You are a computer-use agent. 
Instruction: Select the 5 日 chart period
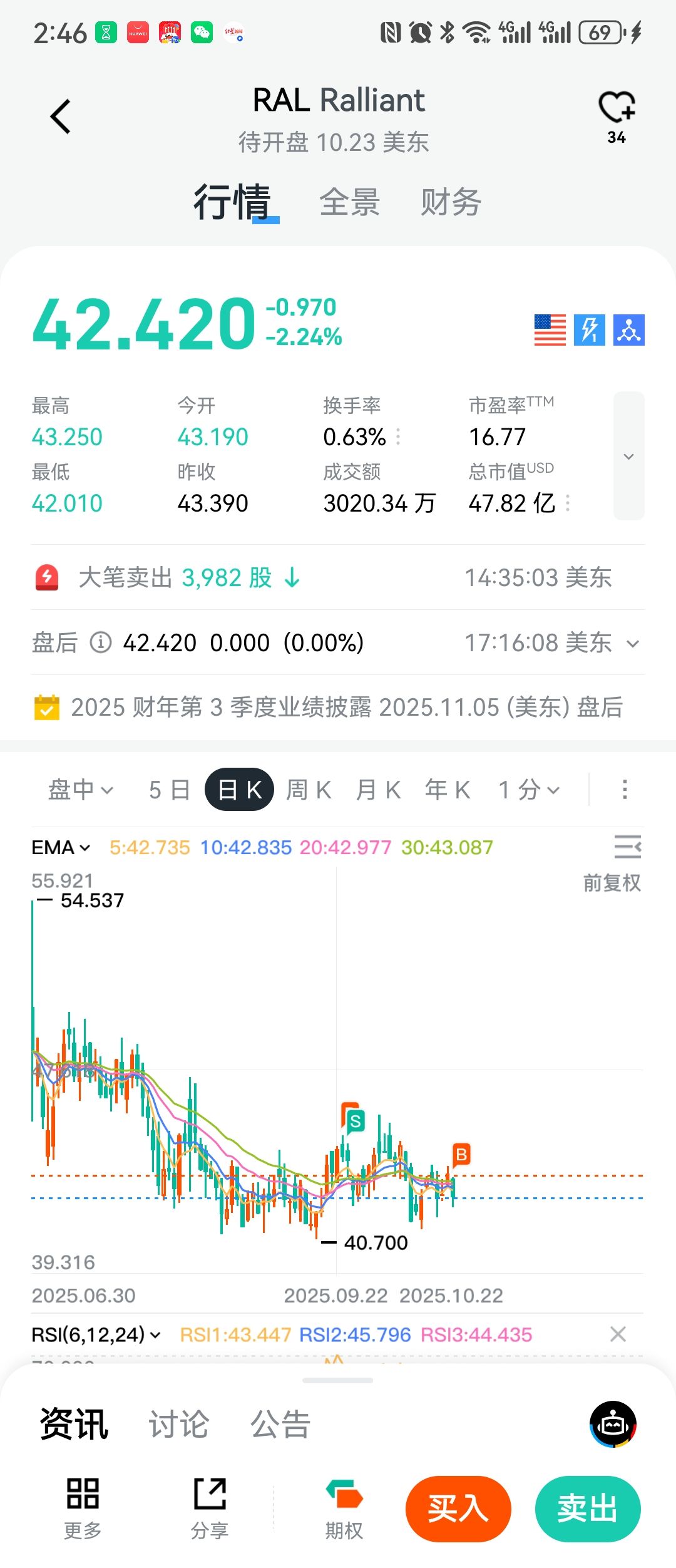coord(169,790)
